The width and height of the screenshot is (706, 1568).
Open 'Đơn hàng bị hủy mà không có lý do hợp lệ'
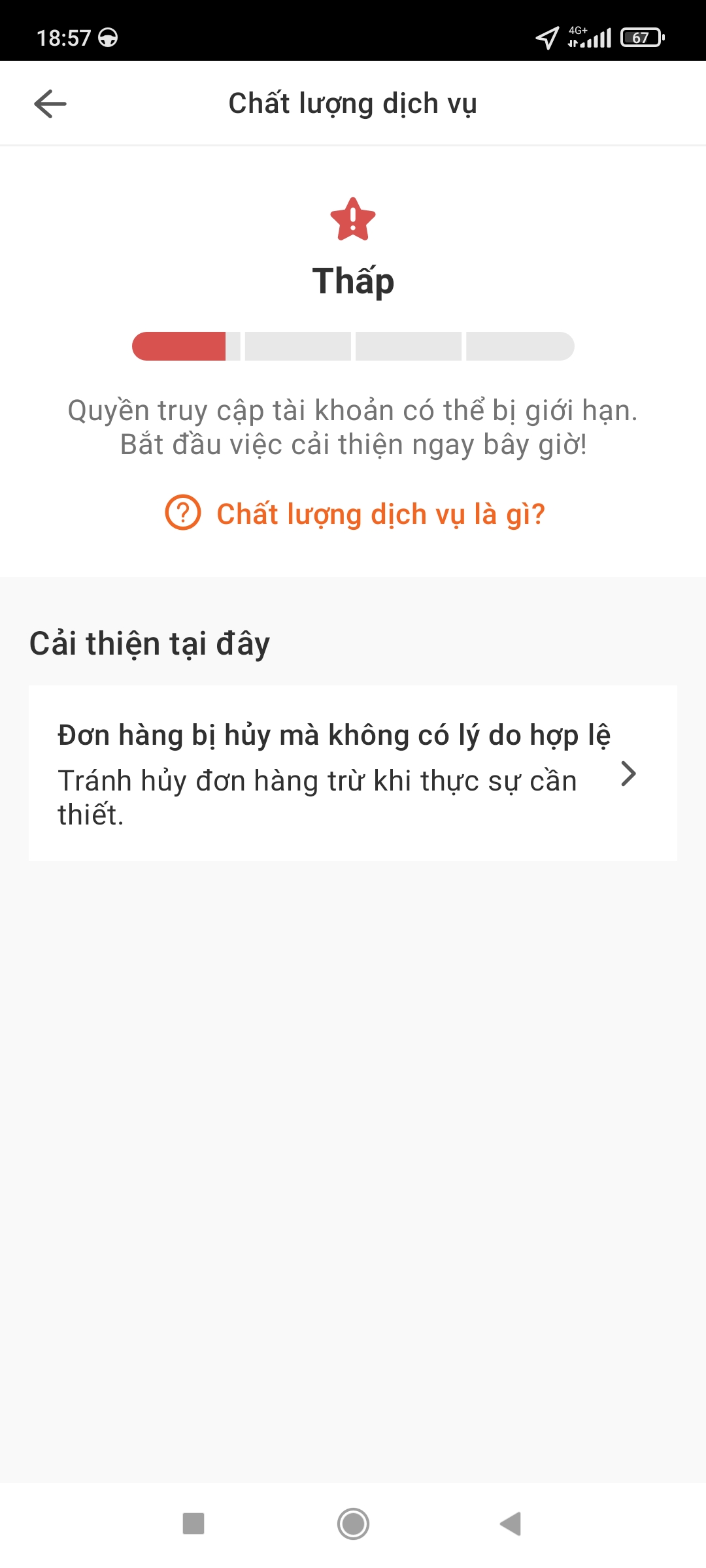point(352,773)
